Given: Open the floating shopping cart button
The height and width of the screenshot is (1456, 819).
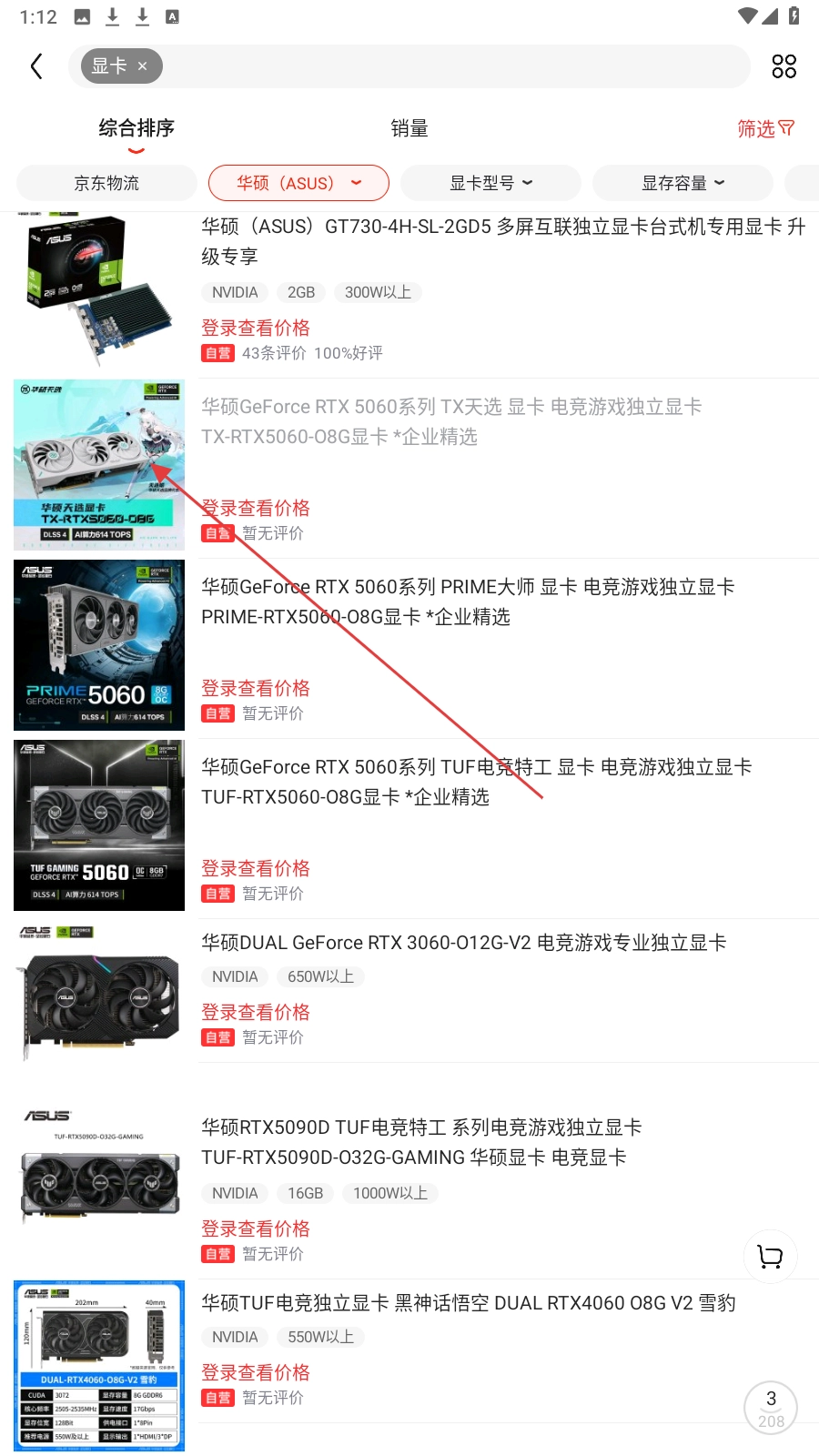Looking at the screenshot, I should pyautogui.click(x=770, y=1257).
